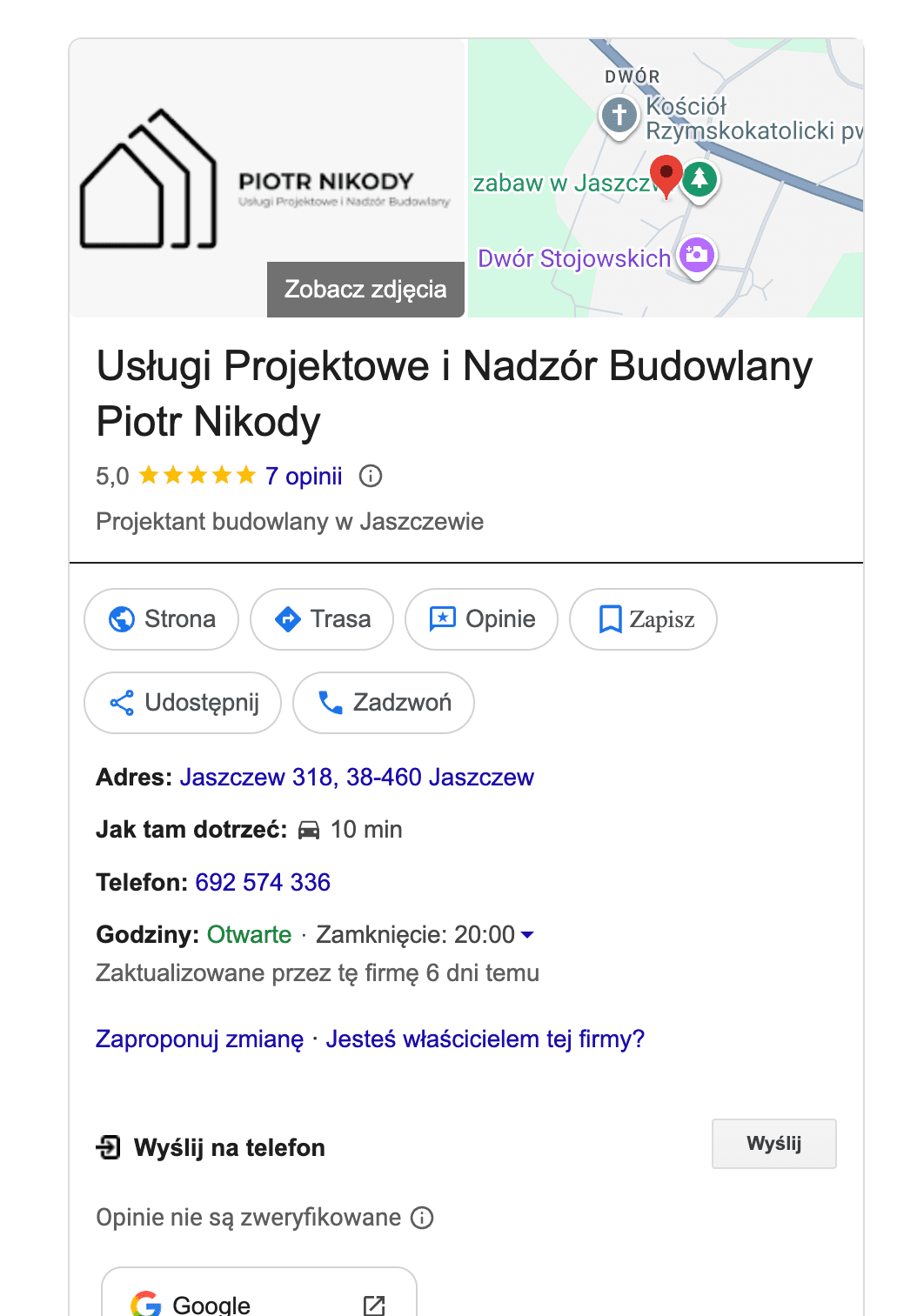Get directions with the Trasa button
The image size is (917, 1316).
tap(322, 619)
